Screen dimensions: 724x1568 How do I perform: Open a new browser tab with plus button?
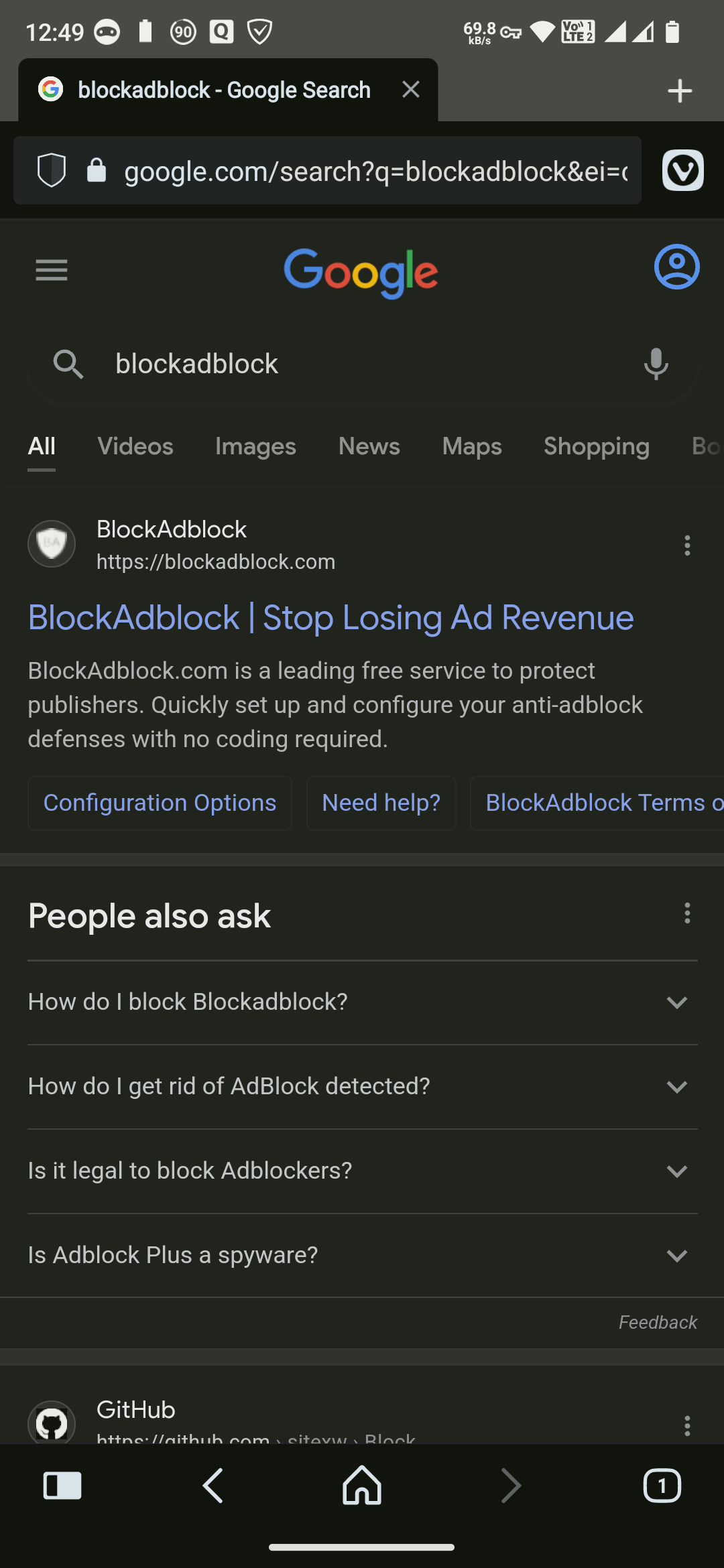(680, 90)
